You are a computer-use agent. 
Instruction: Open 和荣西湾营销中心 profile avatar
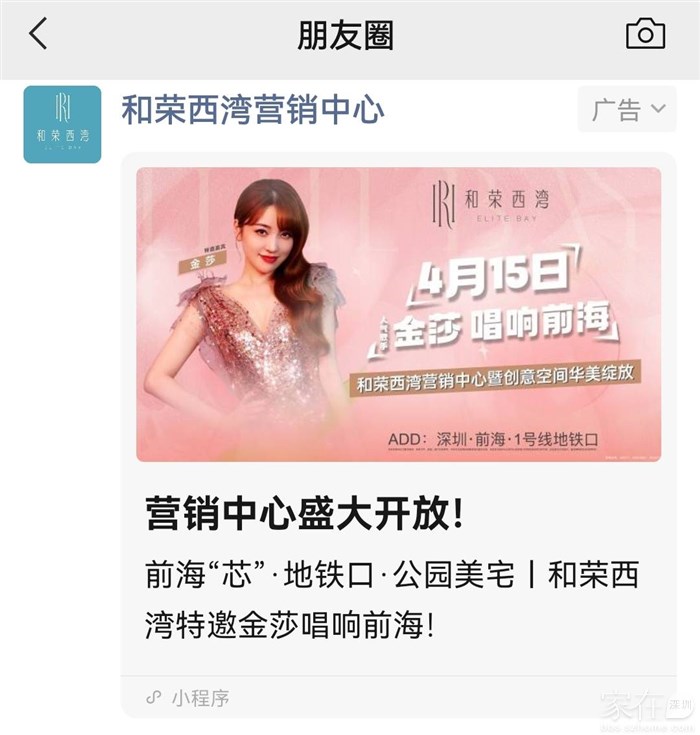pyautogui.click(x=62, y=124)
